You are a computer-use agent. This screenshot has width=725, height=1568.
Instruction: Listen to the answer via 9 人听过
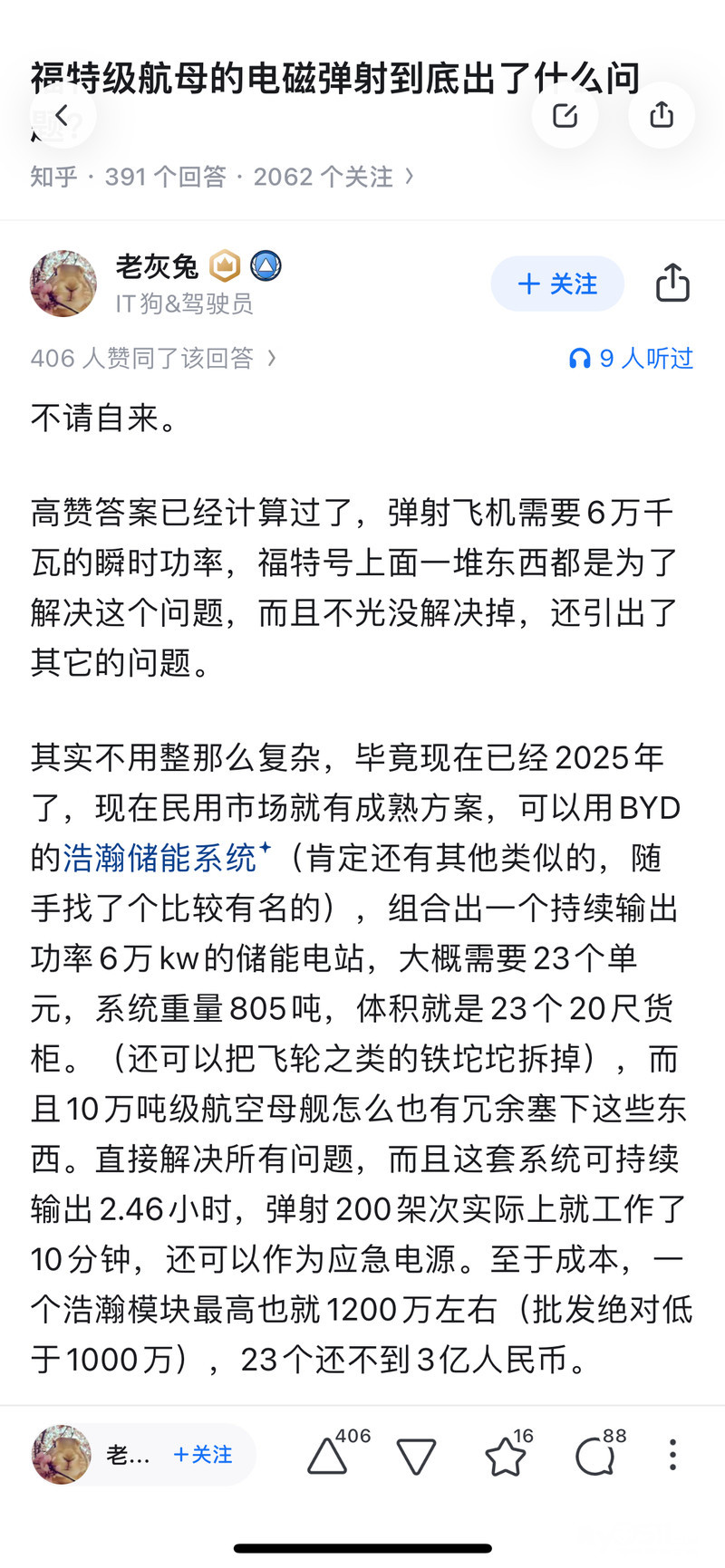632,359
